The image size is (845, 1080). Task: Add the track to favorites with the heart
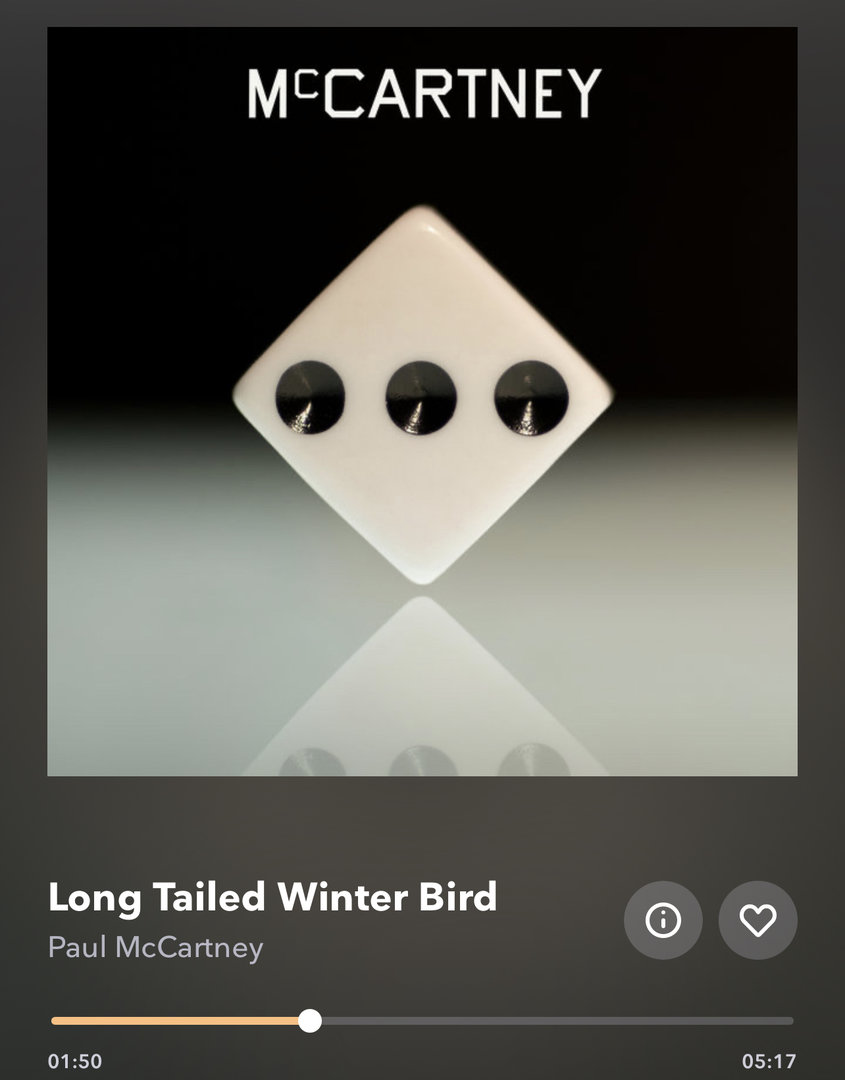click(x=757, y=920)
